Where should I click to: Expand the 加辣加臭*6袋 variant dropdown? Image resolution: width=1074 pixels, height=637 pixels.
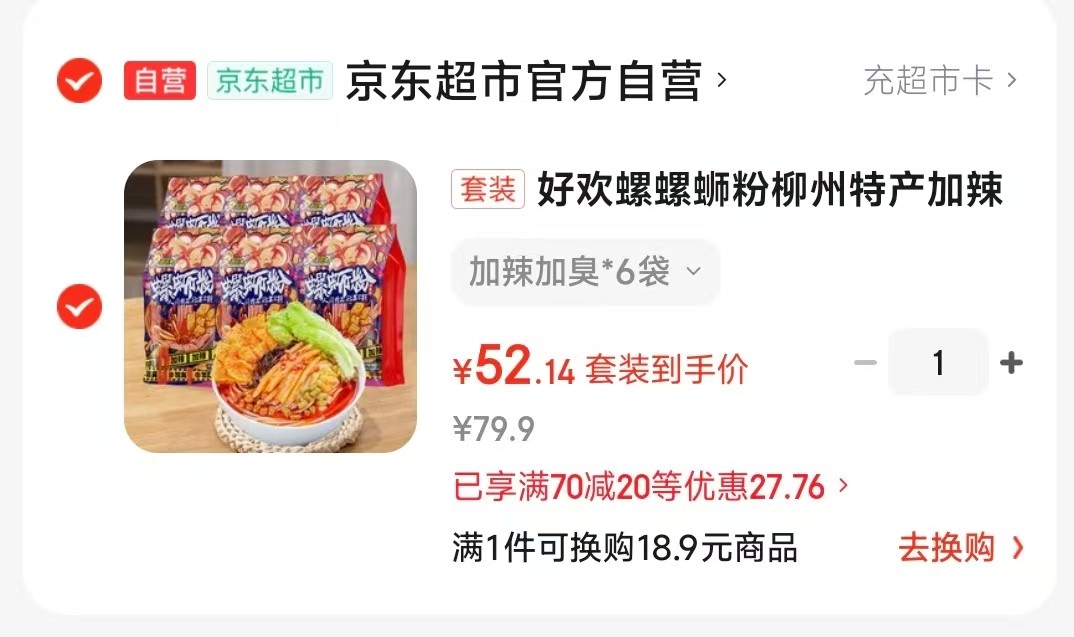point(586,271)
